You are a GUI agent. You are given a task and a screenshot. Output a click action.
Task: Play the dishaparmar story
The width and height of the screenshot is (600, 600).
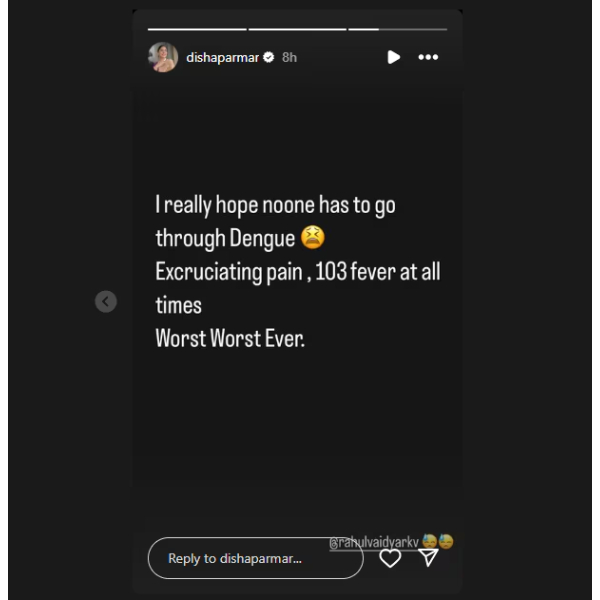point(393,58)
